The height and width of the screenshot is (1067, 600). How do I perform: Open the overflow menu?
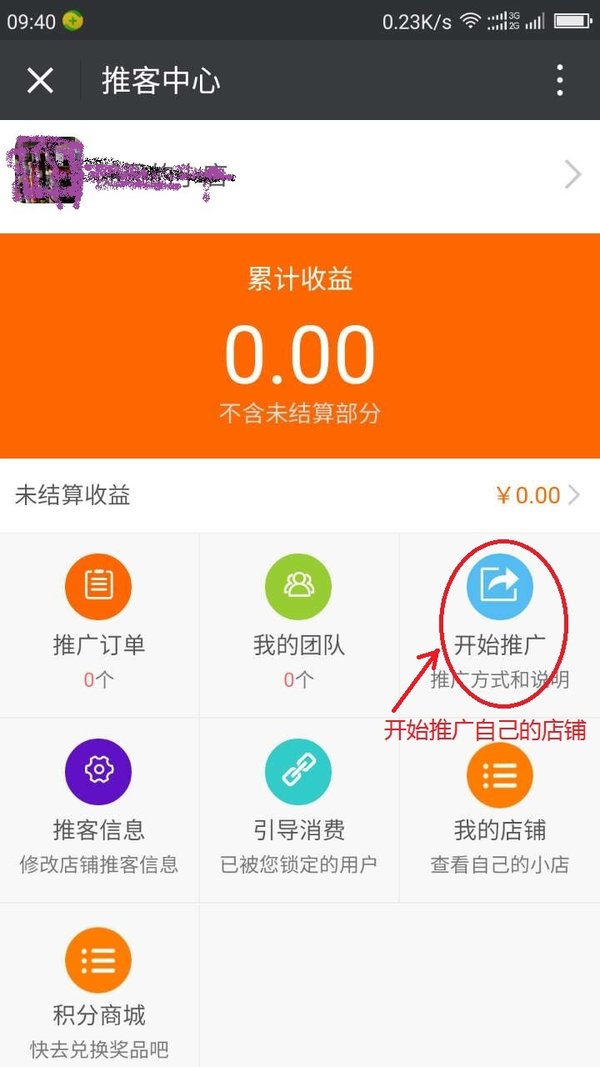pos(560,80)
